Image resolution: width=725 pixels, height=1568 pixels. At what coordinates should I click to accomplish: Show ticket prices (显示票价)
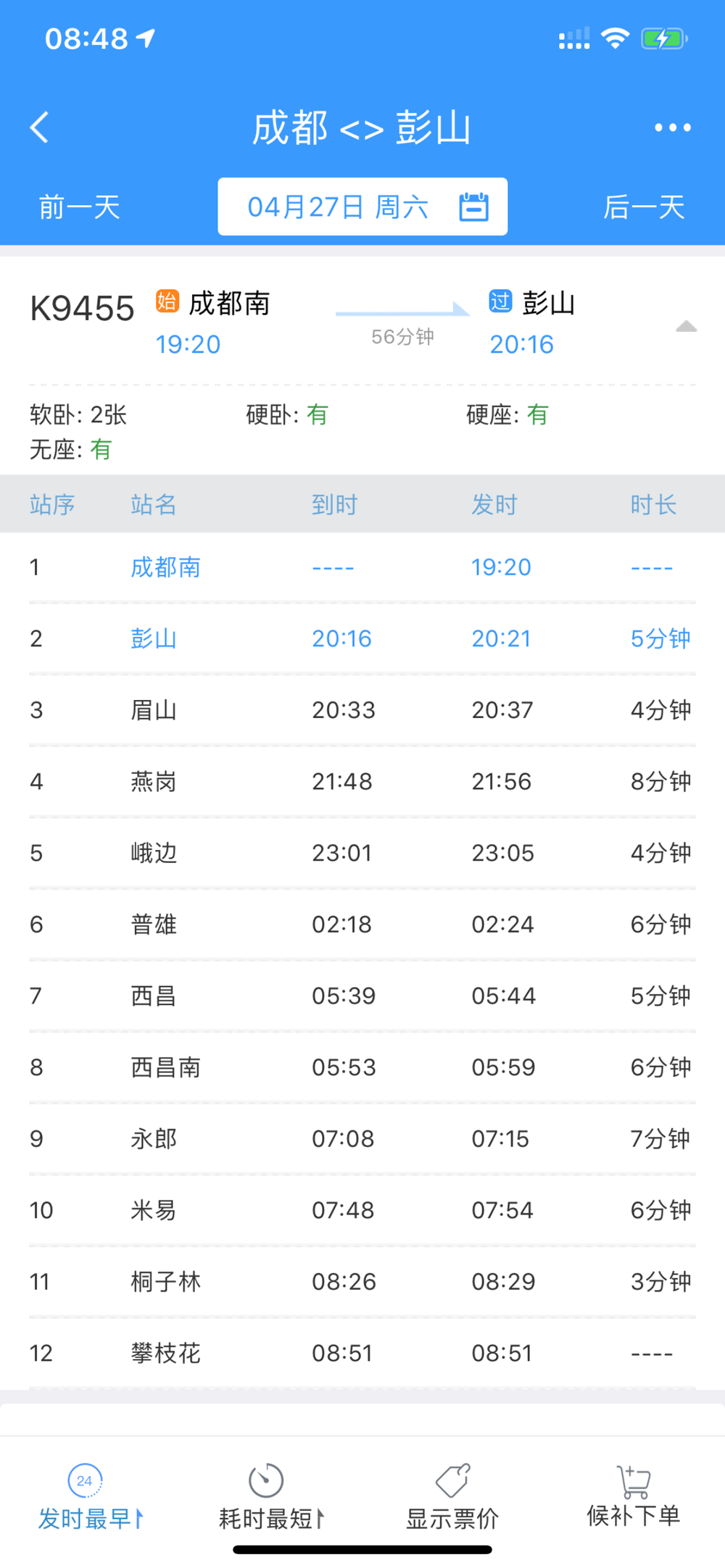point(452,1497)
